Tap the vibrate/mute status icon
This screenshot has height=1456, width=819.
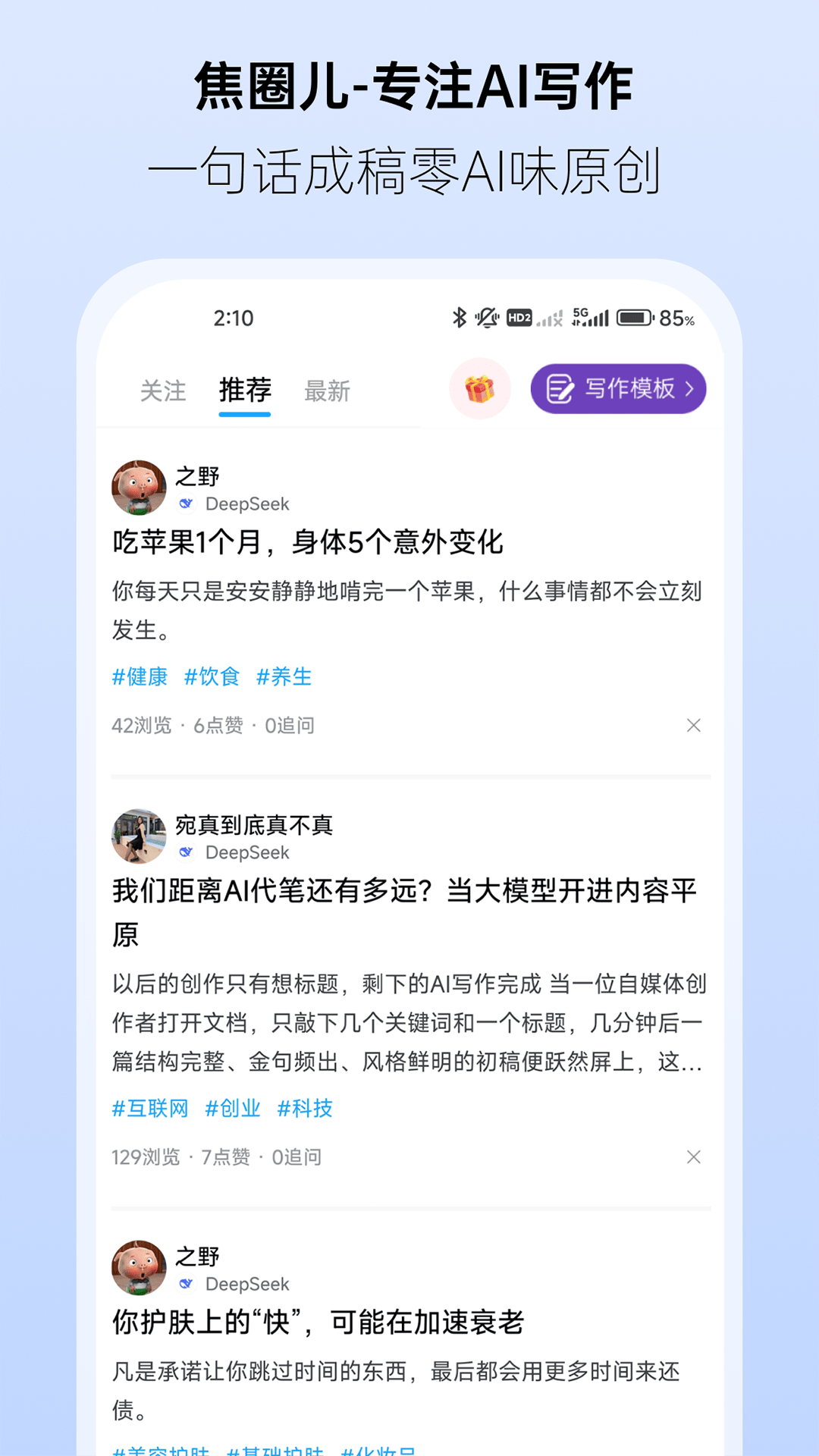(486, 318)
